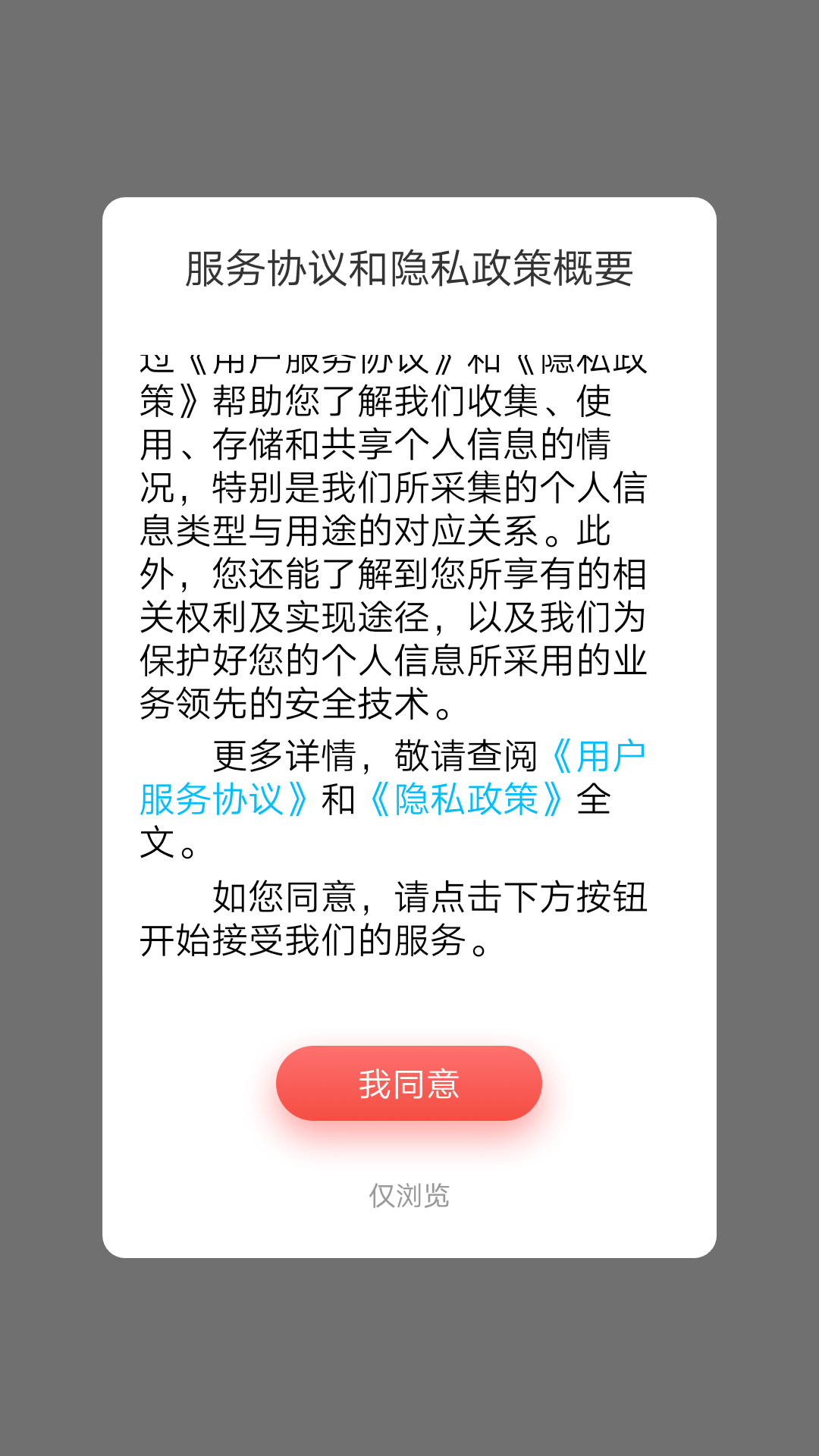Tap the 我同意 agree button
Image resolution: width=819 pixels, height=1456 pixels.
409,1083
